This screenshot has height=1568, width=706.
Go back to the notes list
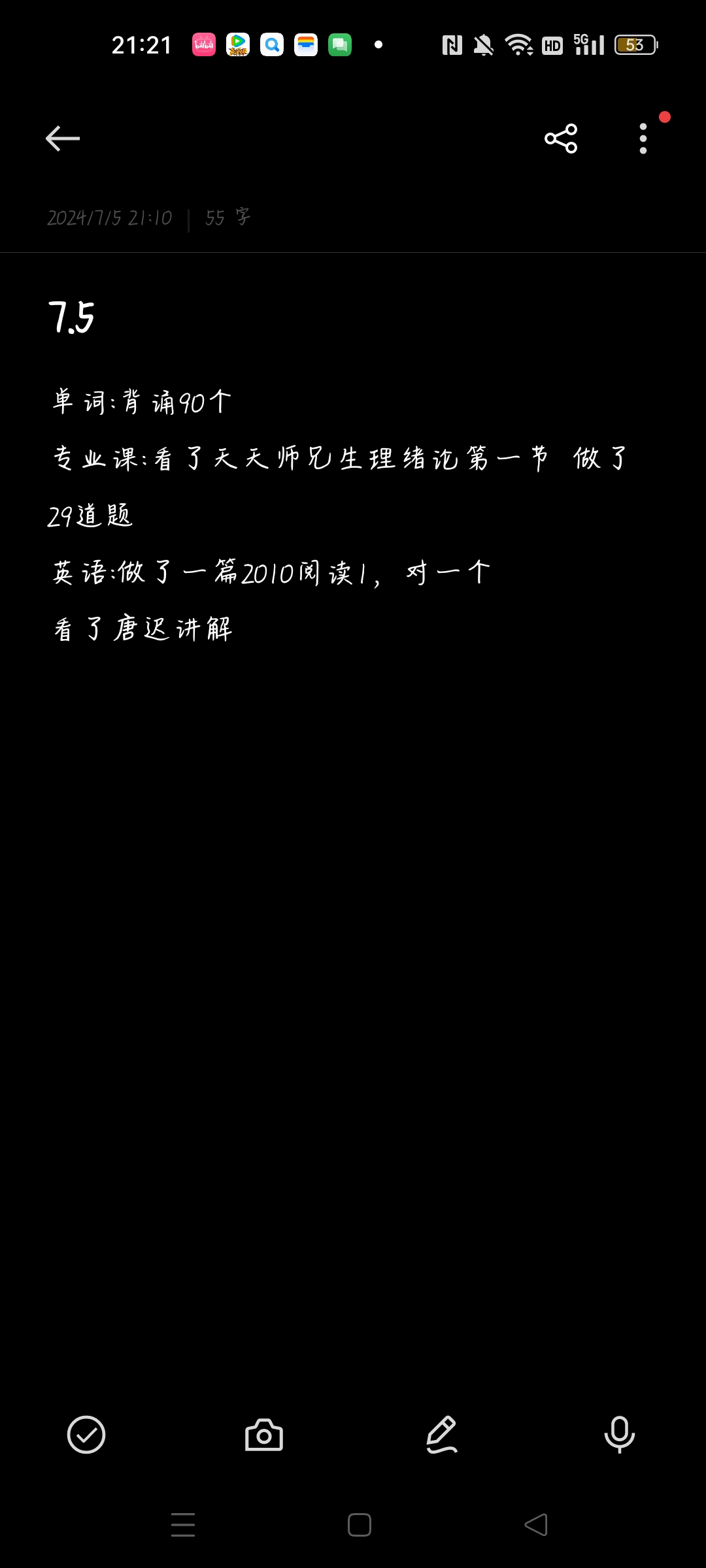tap(63, 139)
